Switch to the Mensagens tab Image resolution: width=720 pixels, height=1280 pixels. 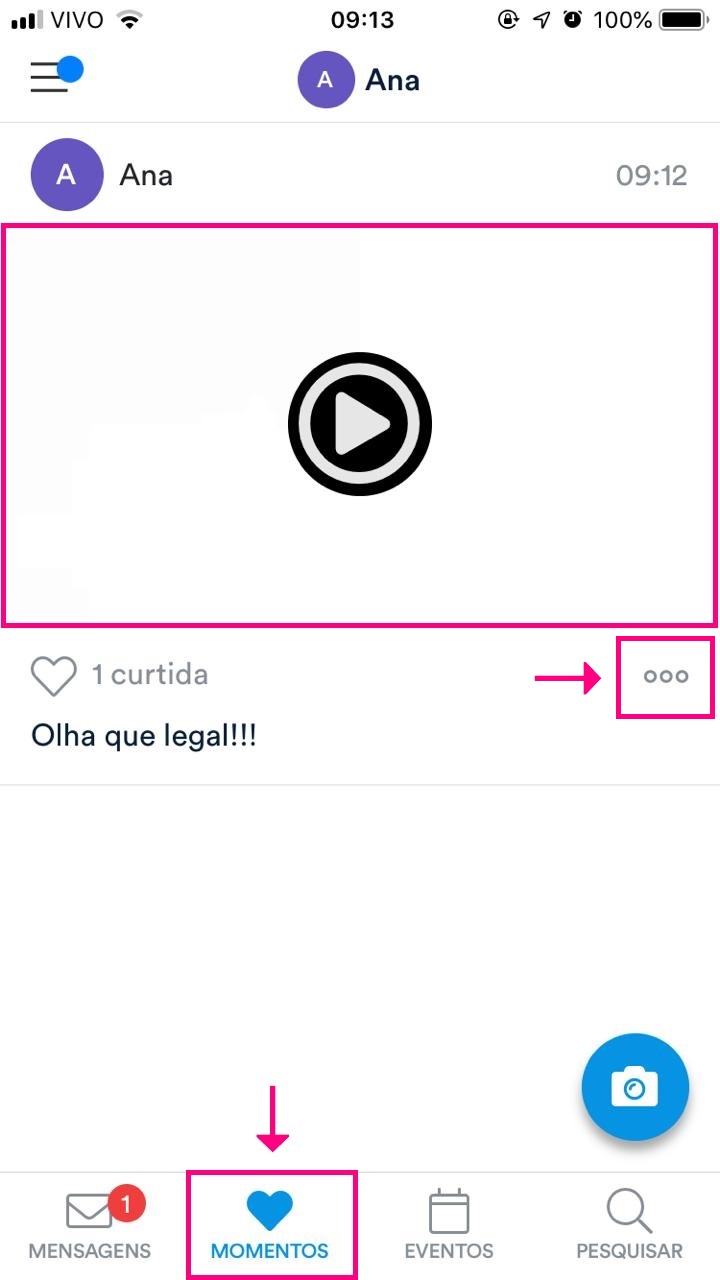[x=90, y=1225]
